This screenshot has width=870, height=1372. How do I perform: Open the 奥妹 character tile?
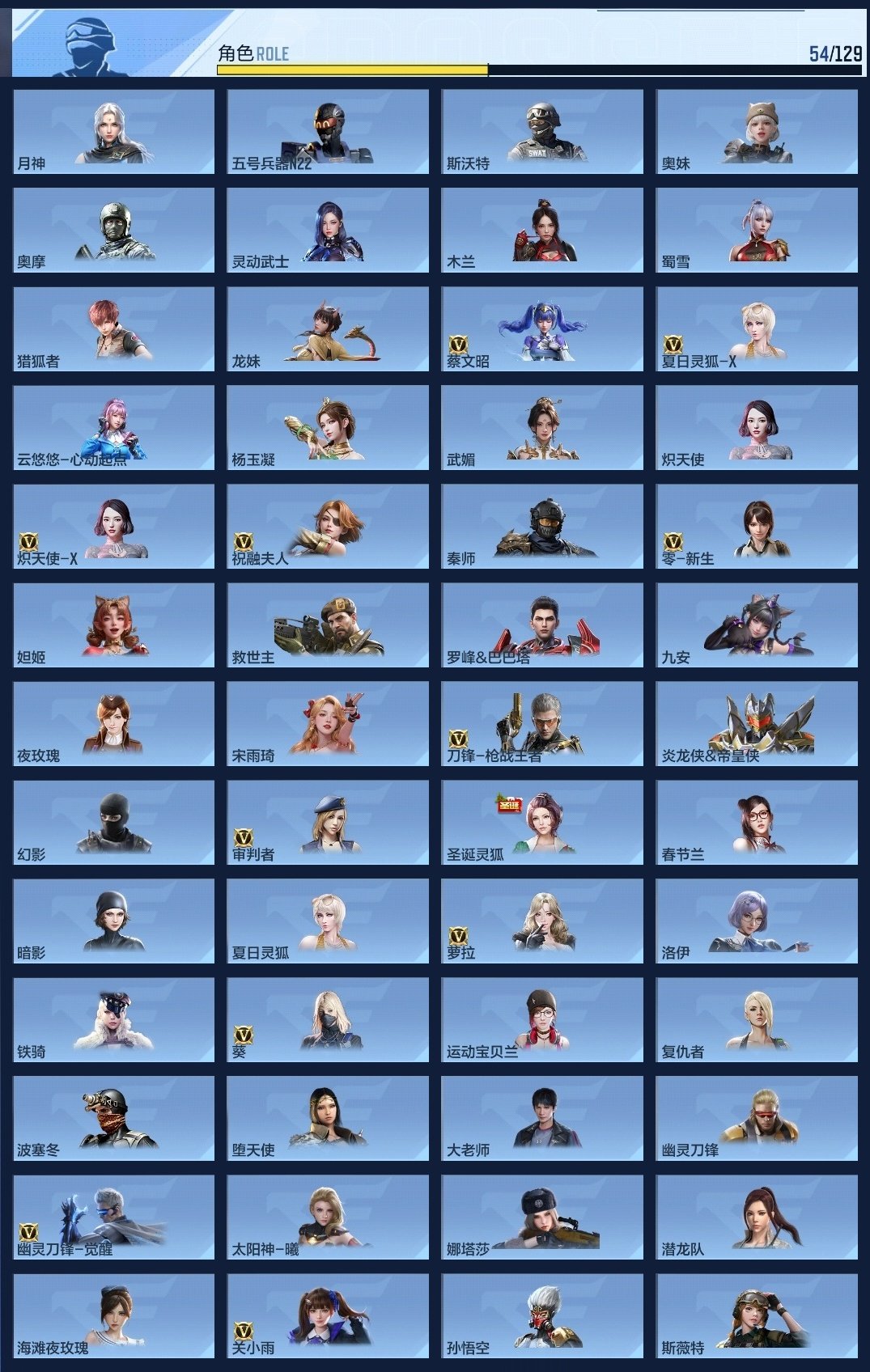click(x=757, y=131)
